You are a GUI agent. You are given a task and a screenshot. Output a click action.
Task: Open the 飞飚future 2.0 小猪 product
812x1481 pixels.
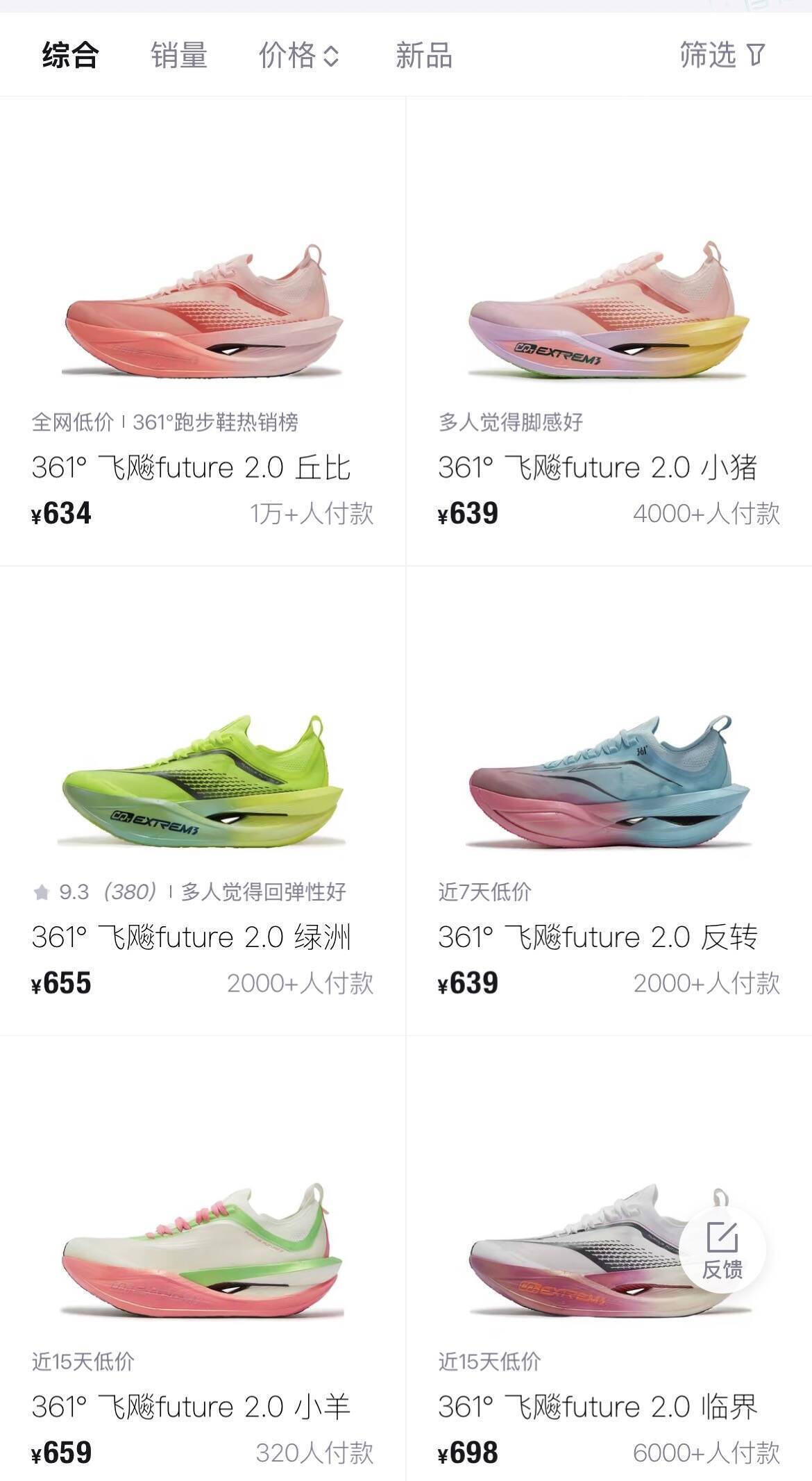[x=609, y=312]
